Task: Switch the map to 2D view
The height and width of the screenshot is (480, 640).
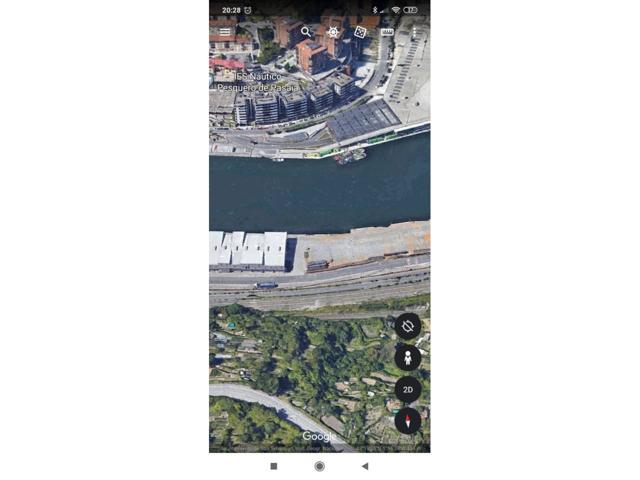Action: coord(407,390)
